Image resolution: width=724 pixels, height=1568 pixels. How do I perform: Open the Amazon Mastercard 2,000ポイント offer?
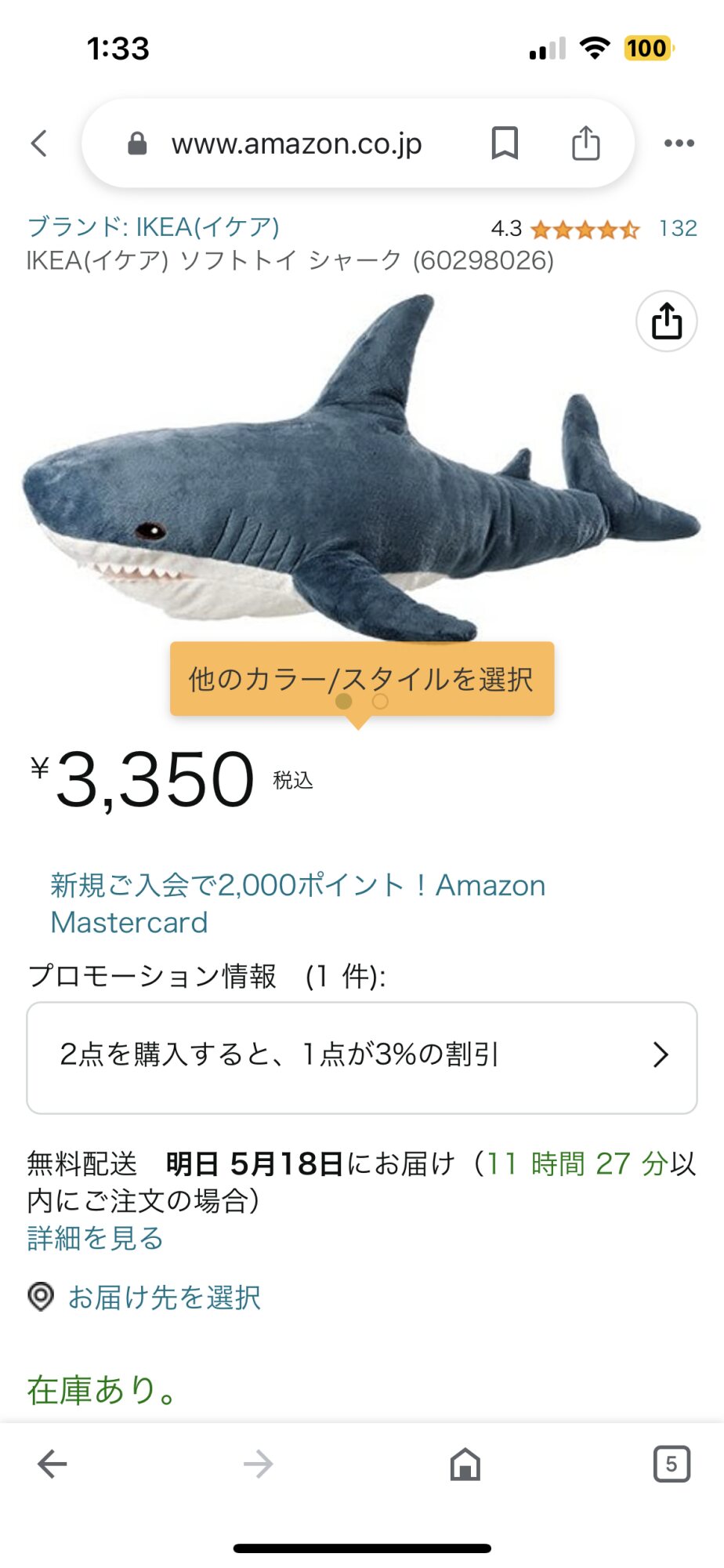tap(298, 903)
